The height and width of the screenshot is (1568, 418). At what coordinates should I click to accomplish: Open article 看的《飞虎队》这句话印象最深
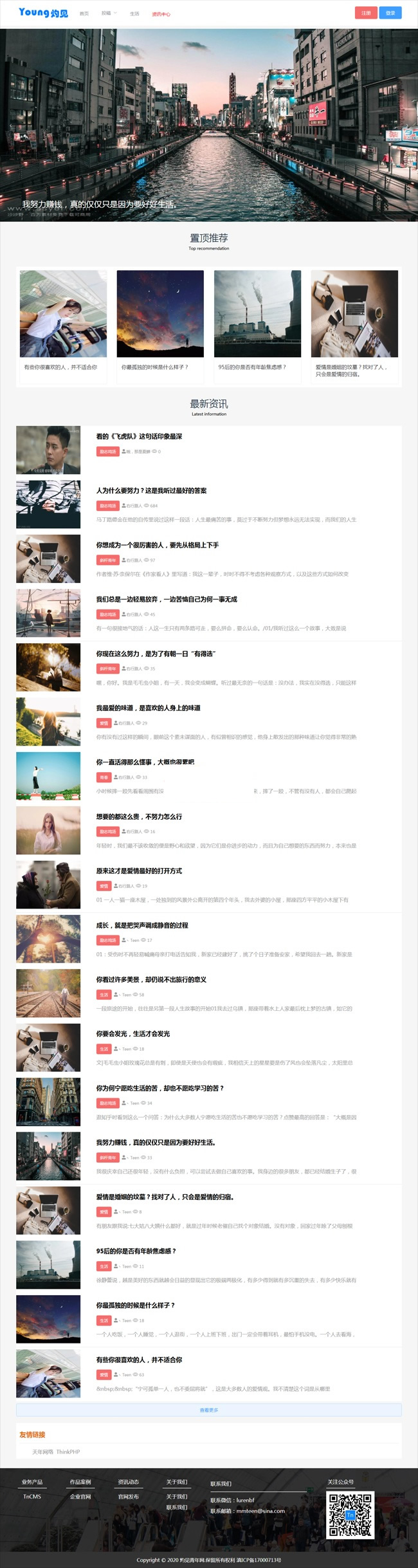139,436
